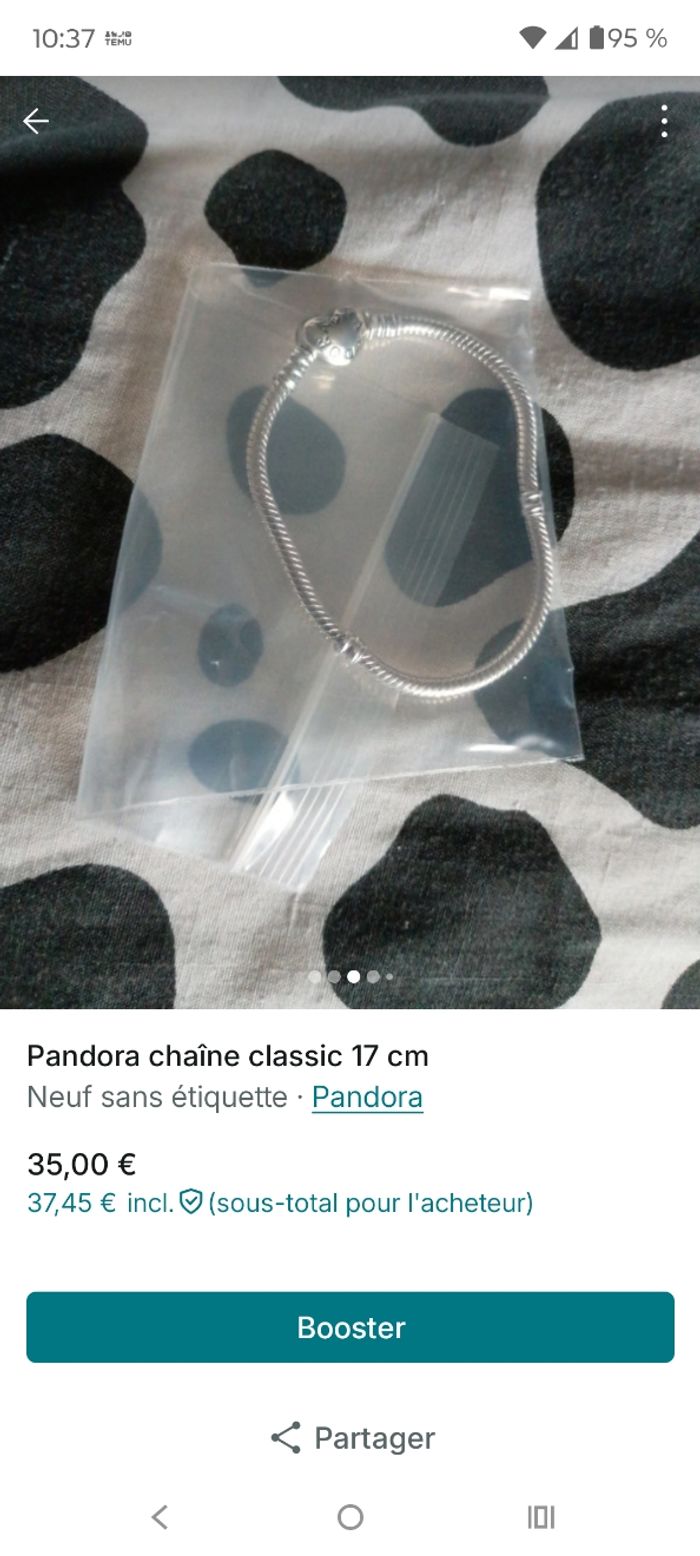Go to the home screen
Viewport: 700px width, 1556px height.
click(x=350, y=1517)
